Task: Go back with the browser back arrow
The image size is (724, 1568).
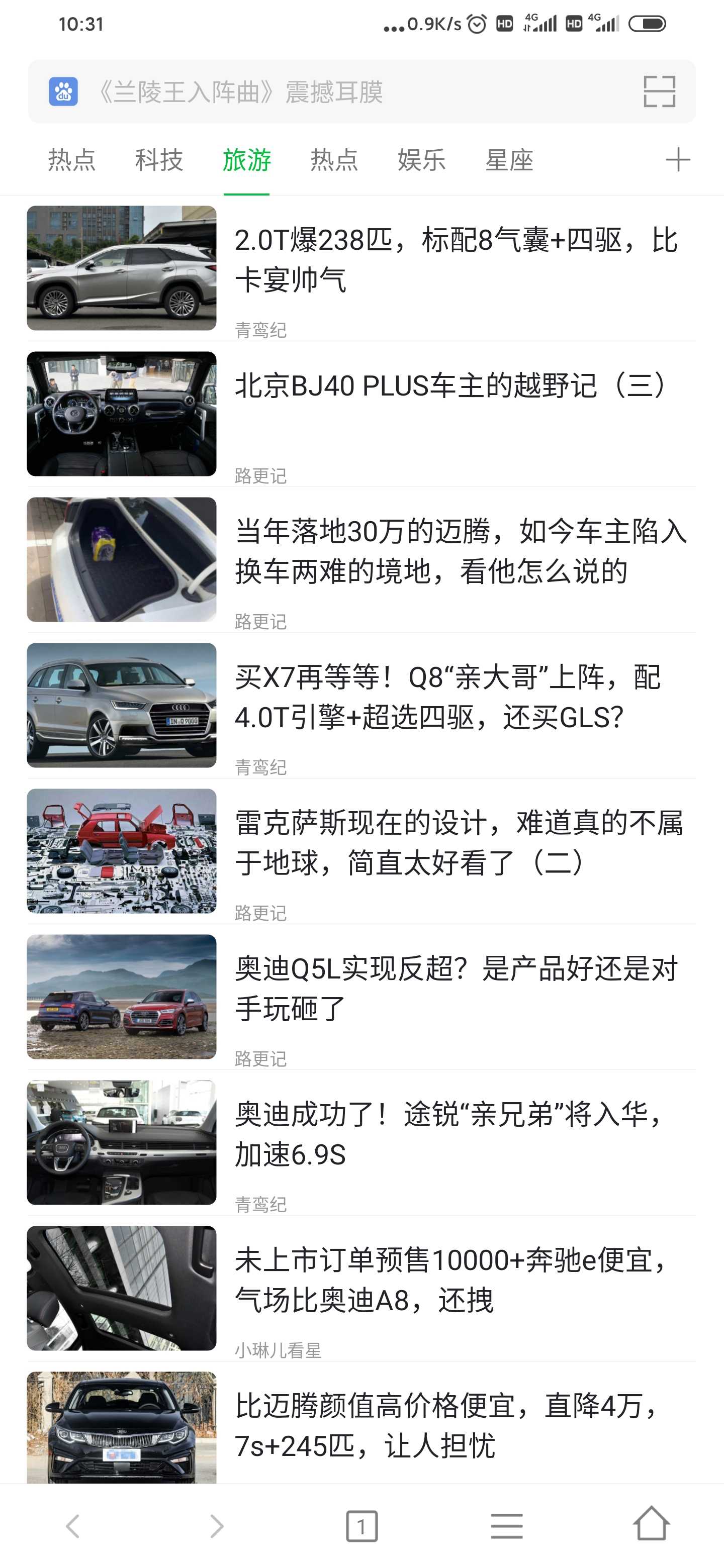Action: pyautogui.click(x=72, y=1526)
